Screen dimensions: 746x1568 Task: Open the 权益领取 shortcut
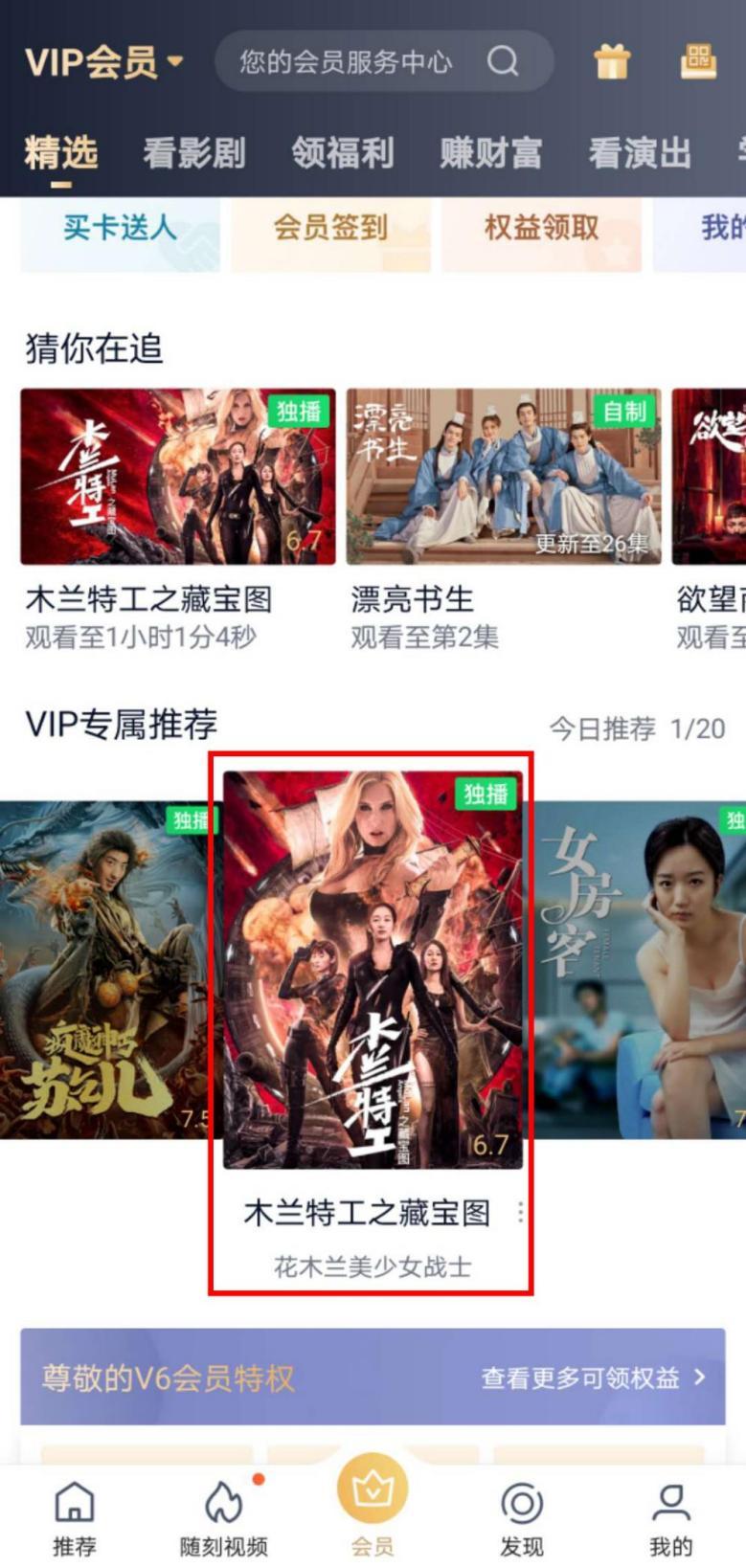[542, 229]
